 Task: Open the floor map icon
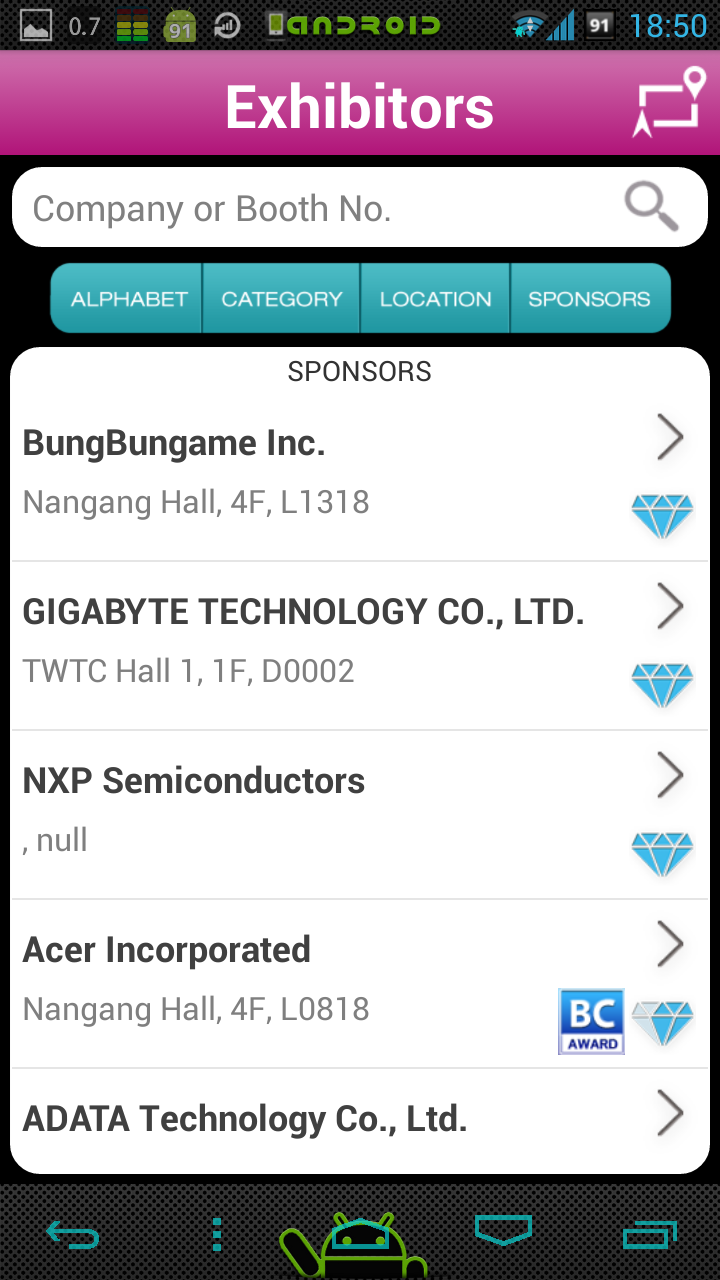[669, 104]
